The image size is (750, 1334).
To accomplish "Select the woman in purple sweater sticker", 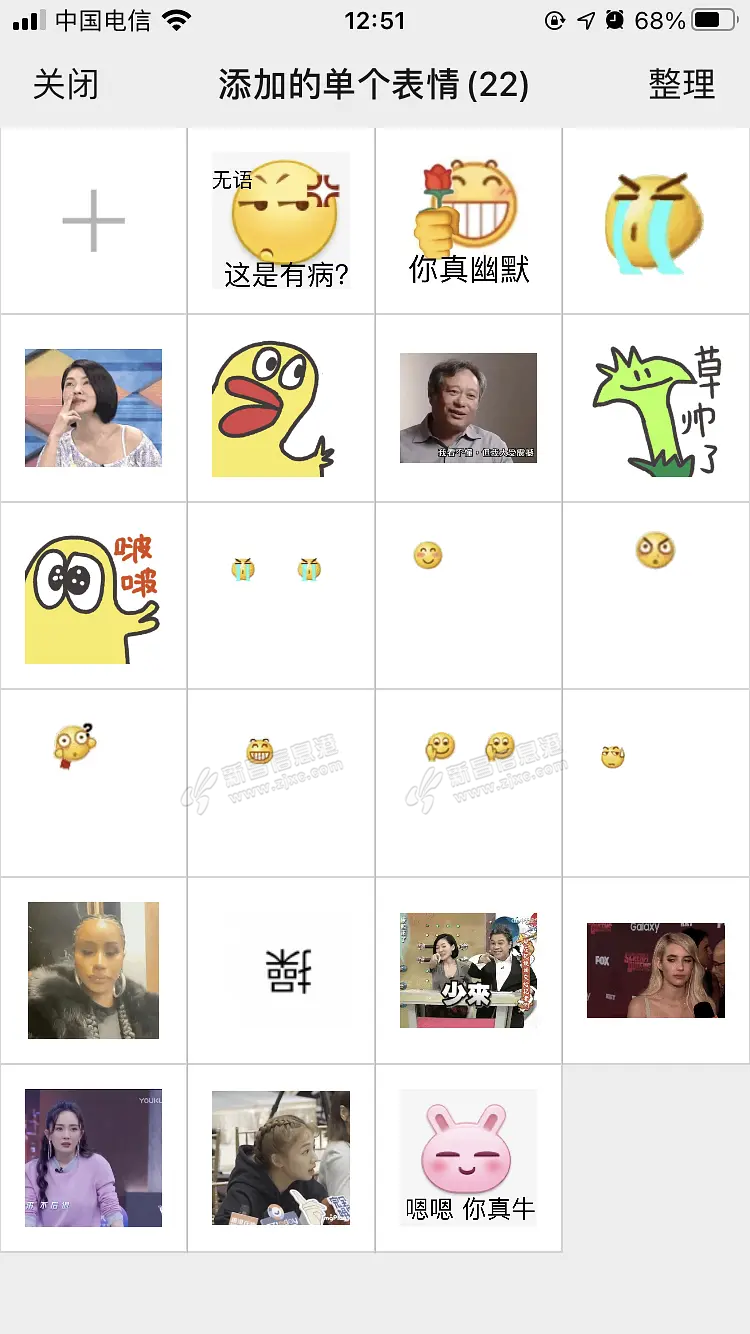I will coord(93,1157).
